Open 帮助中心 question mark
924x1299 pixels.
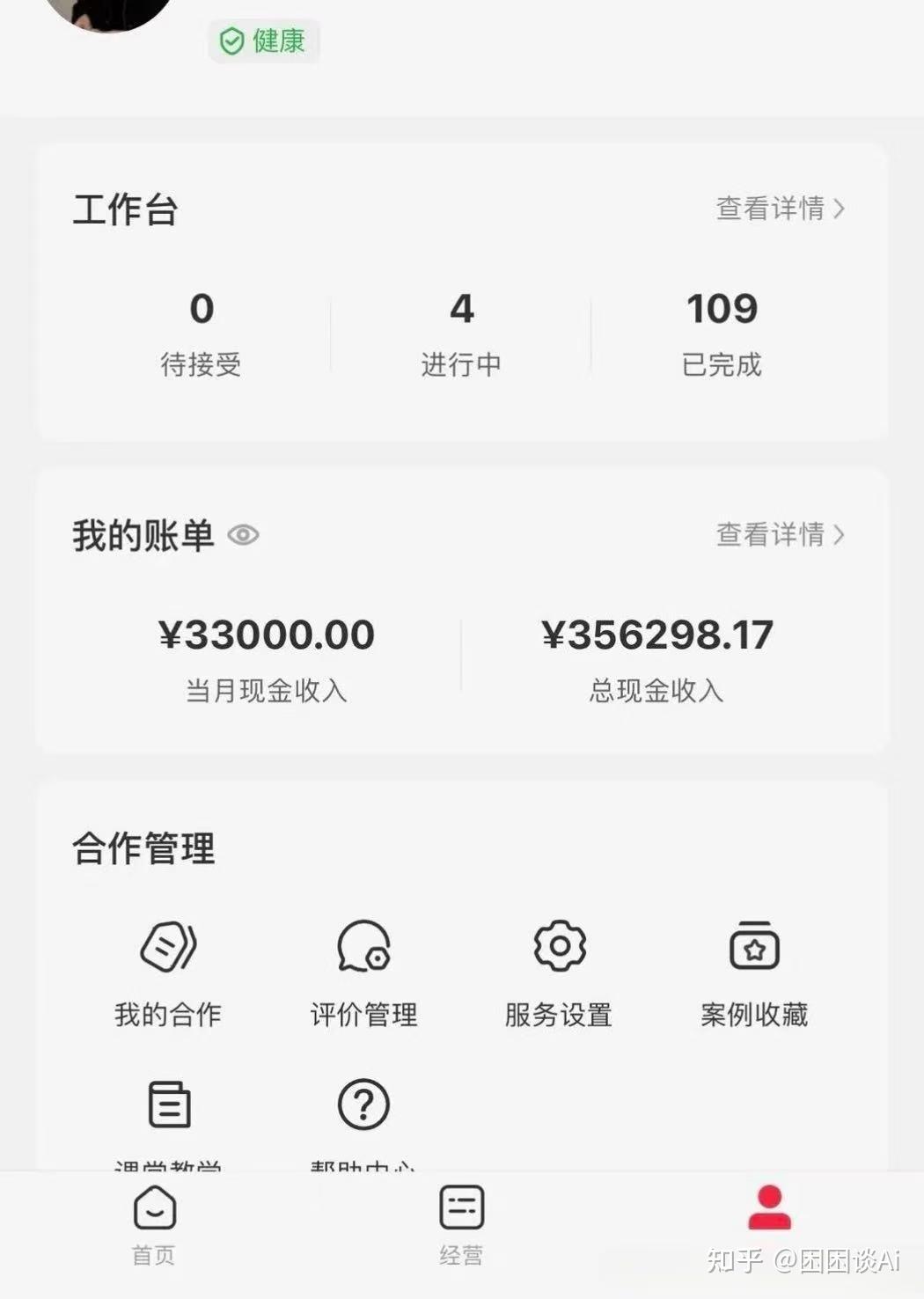363,1105
